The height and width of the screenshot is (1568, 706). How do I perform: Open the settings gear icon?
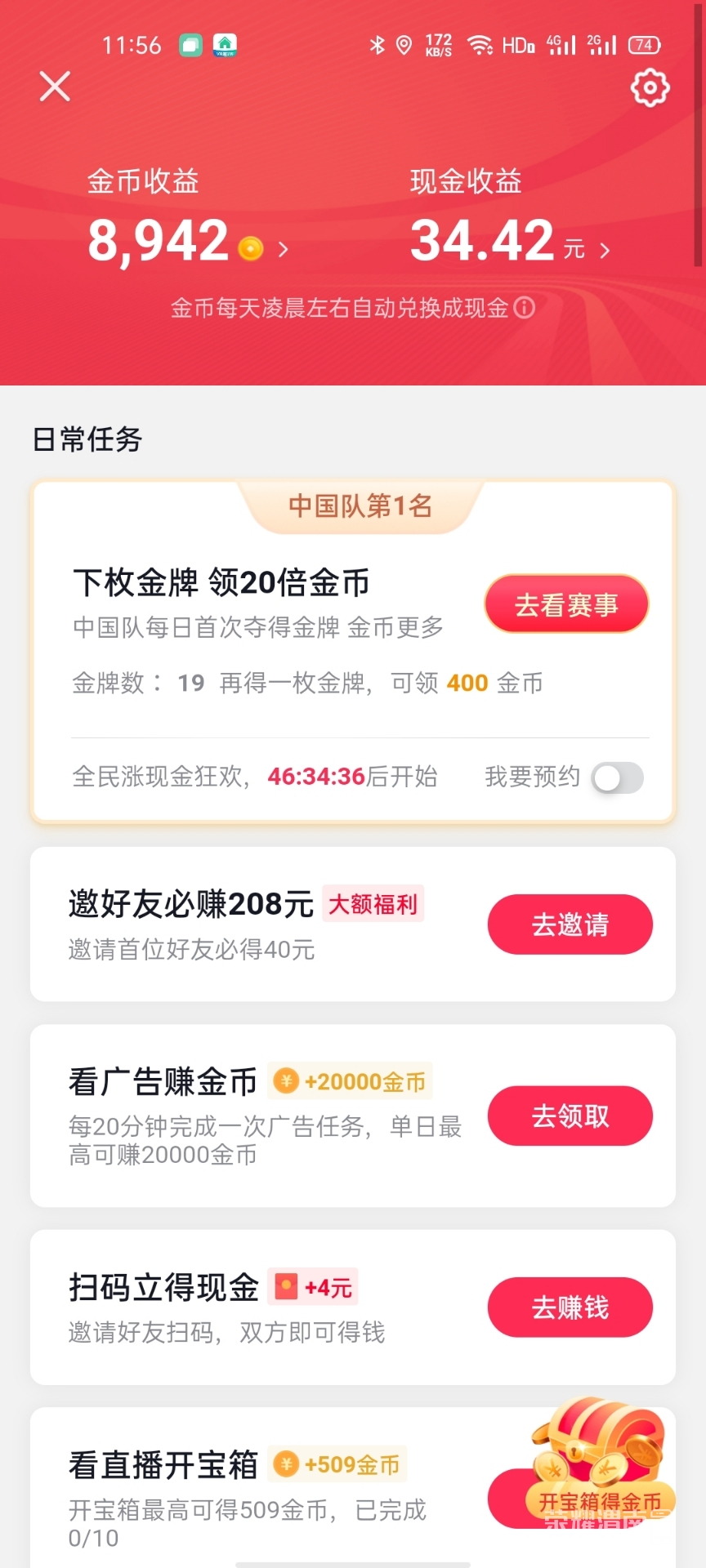(650, 87)
